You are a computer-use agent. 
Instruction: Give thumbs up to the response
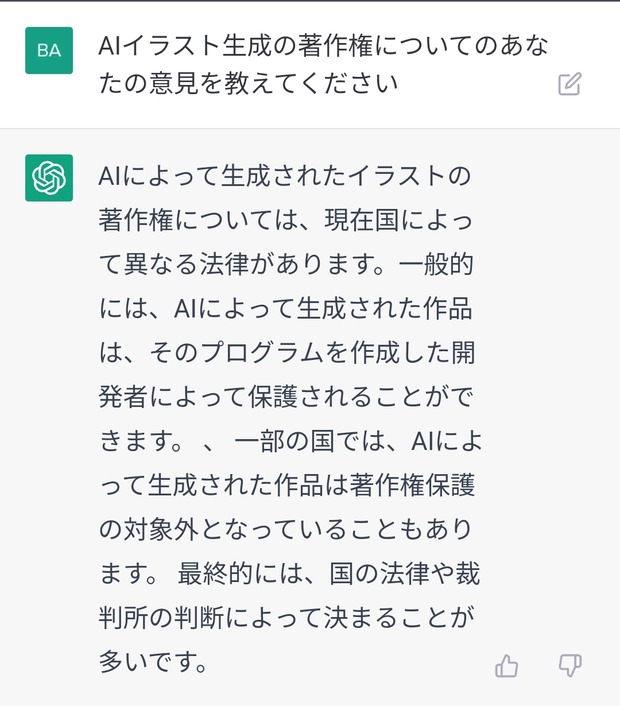(x=507, y=666)
